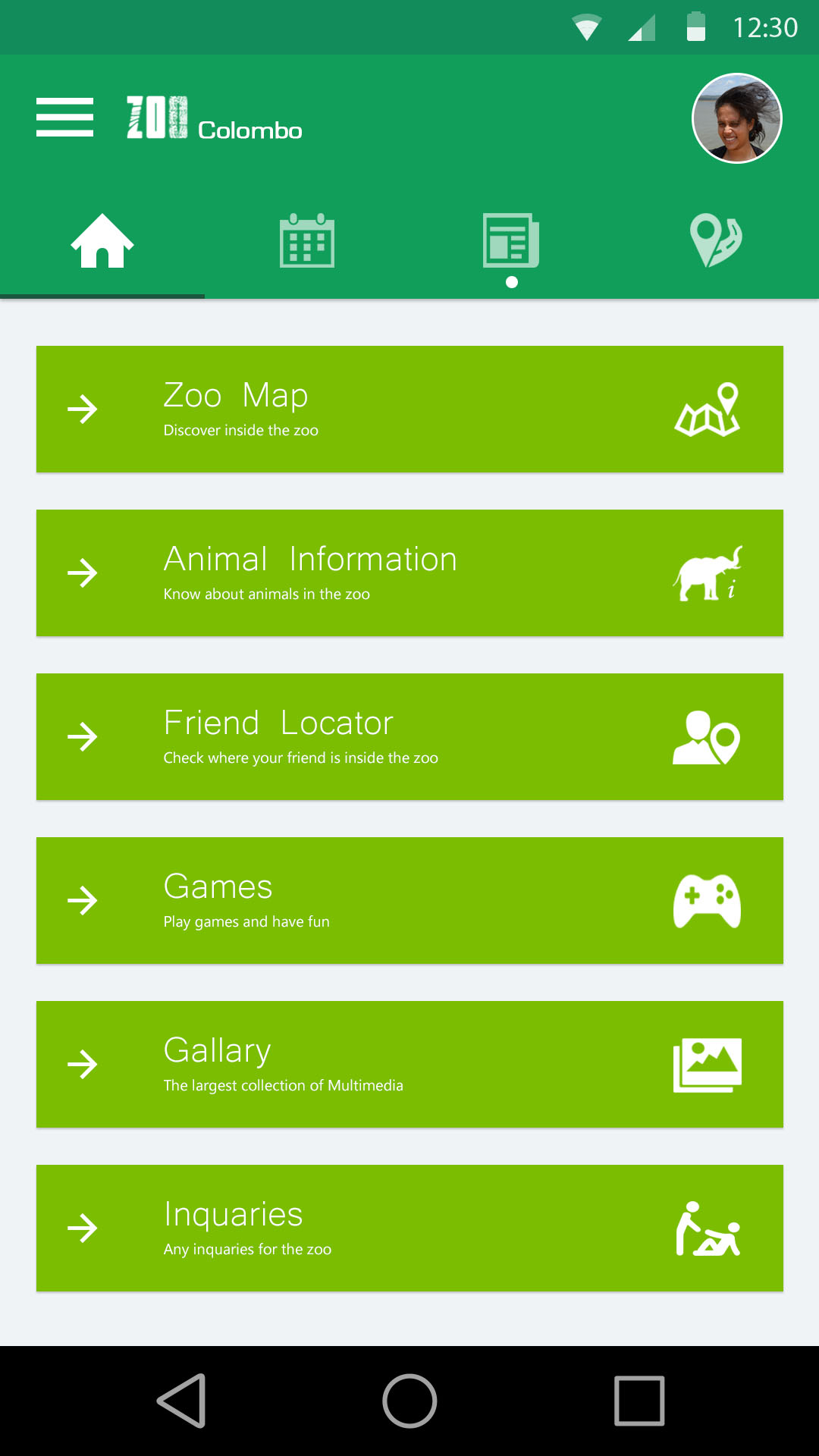Switch to the news tab
The width and height of the screenshot is (819, 1456).
511,242
